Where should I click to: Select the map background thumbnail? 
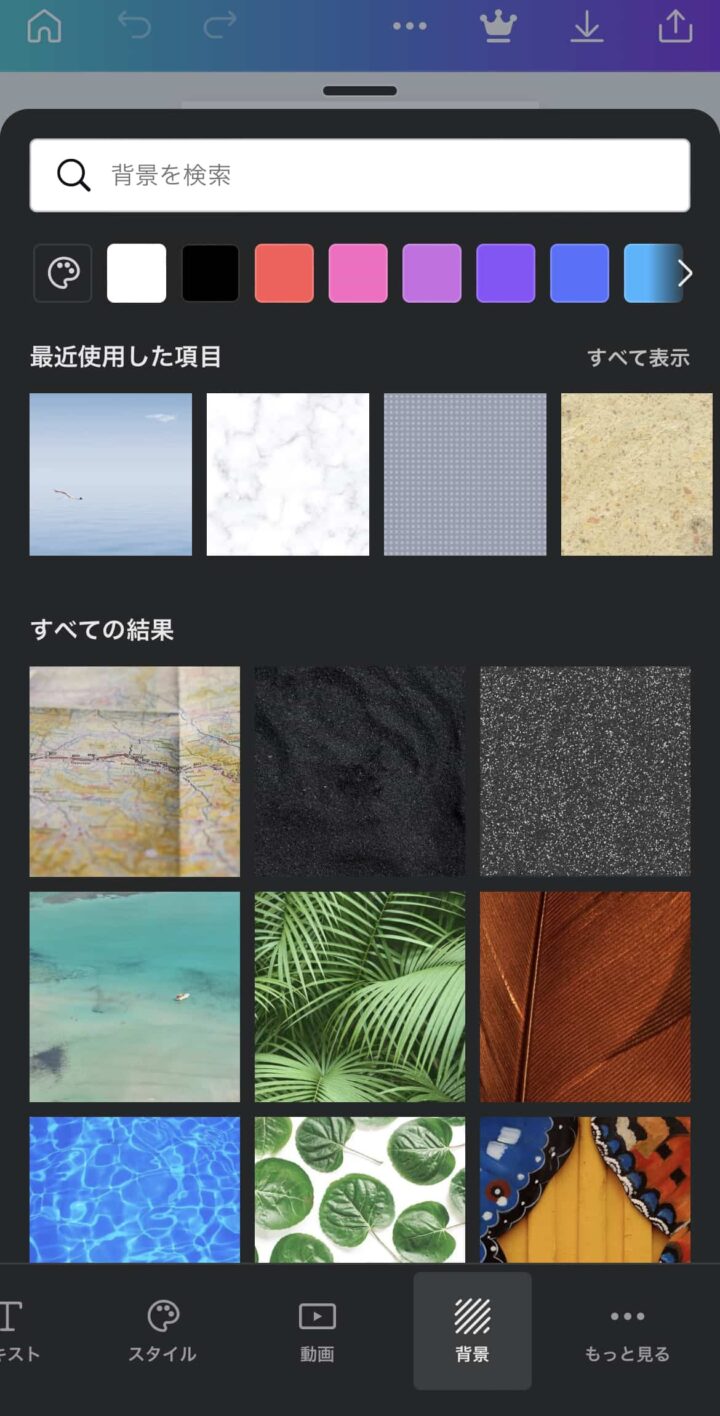[x=135, y=772]
